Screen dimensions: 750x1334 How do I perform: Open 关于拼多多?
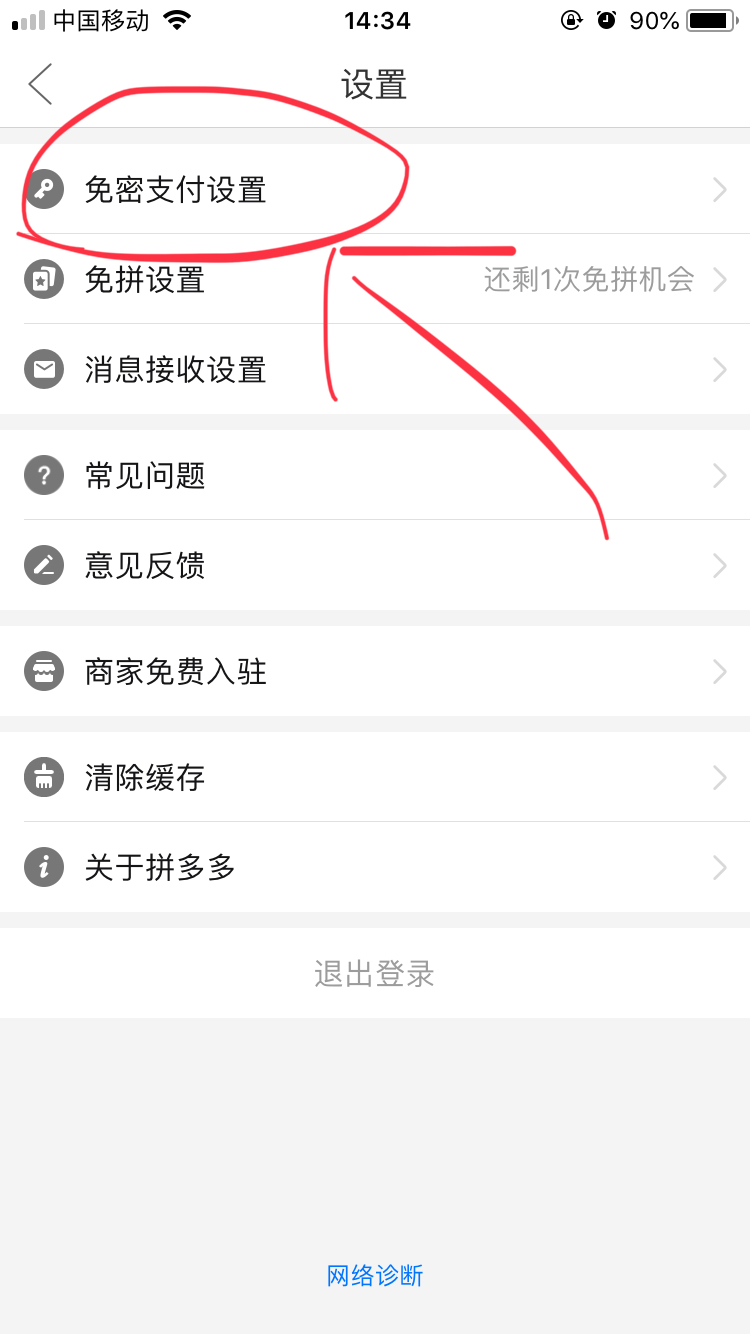point(375,867)
